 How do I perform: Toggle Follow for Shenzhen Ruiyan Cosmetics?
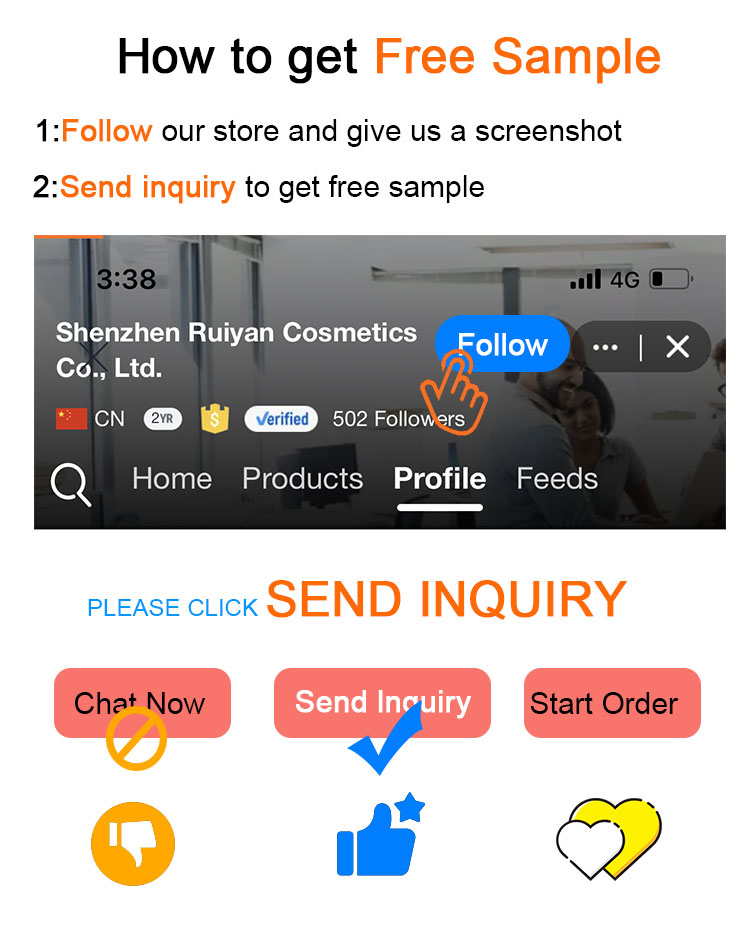502,344
